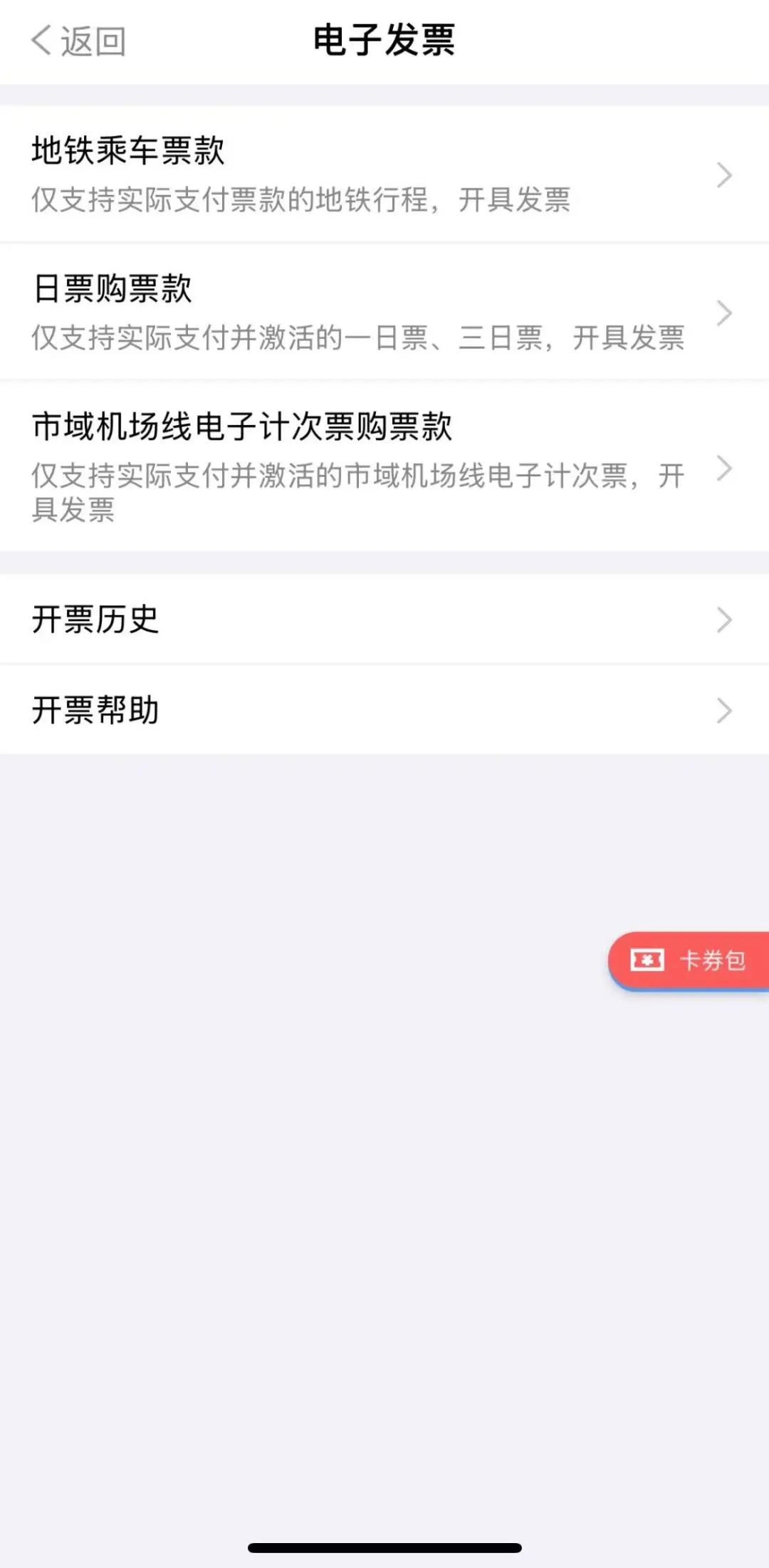The image size is (769, 1568).
Task: Go back using the 返回 button
Action: coord(78,41)
